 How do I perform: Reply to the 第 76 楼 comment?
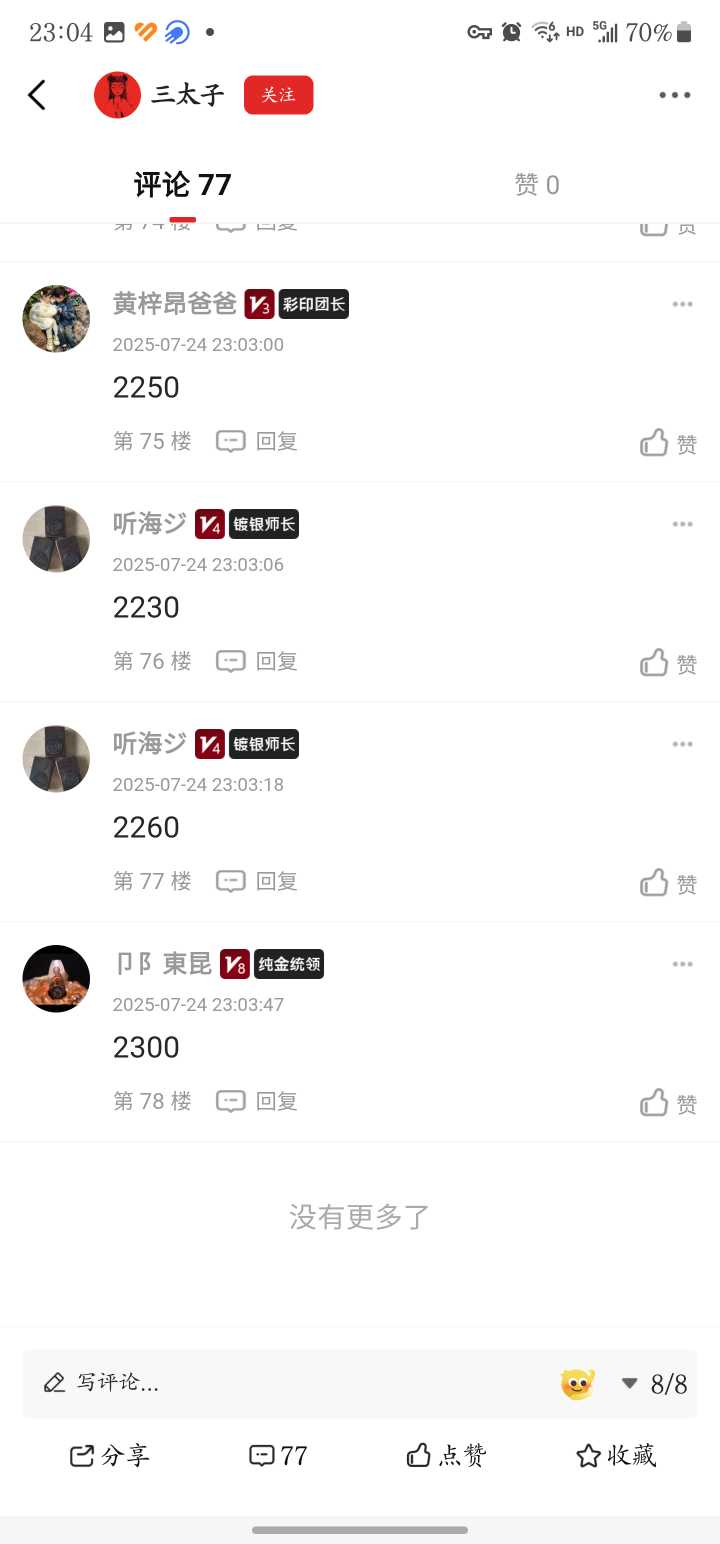tap(258, 661)
